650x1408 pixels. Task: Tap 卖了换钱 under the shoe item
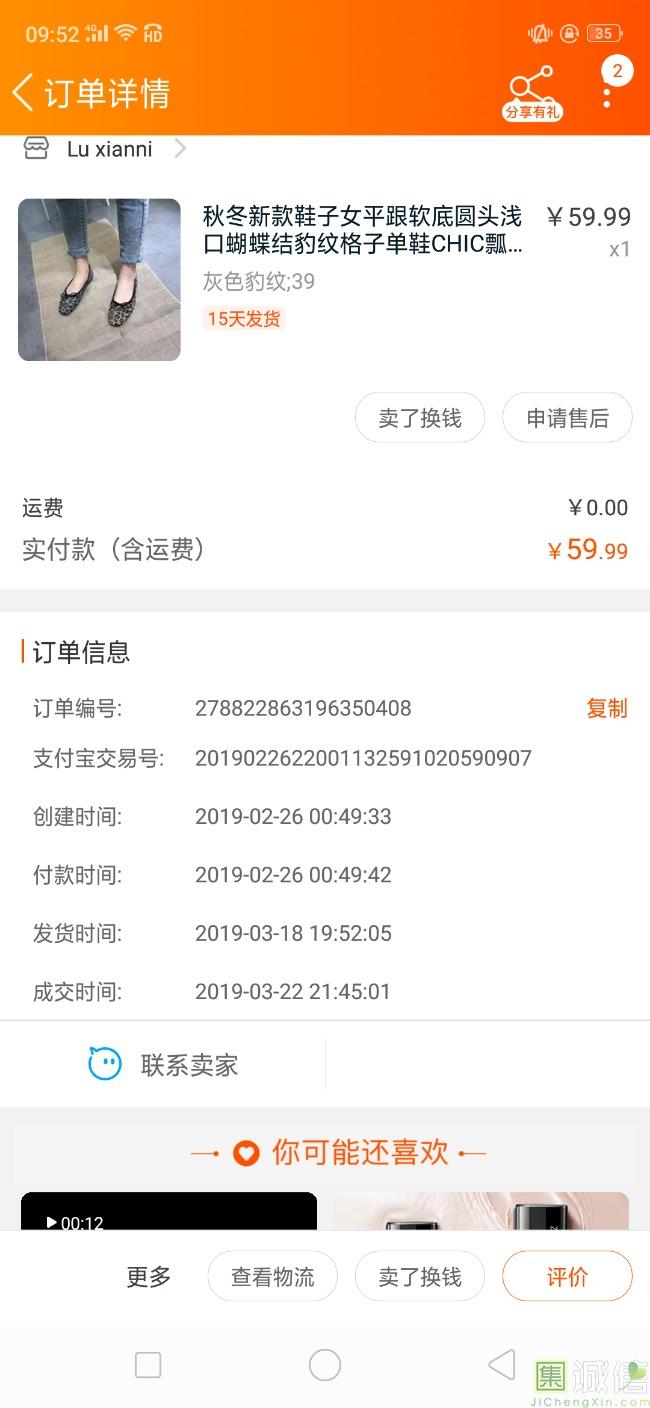(420, 418)
